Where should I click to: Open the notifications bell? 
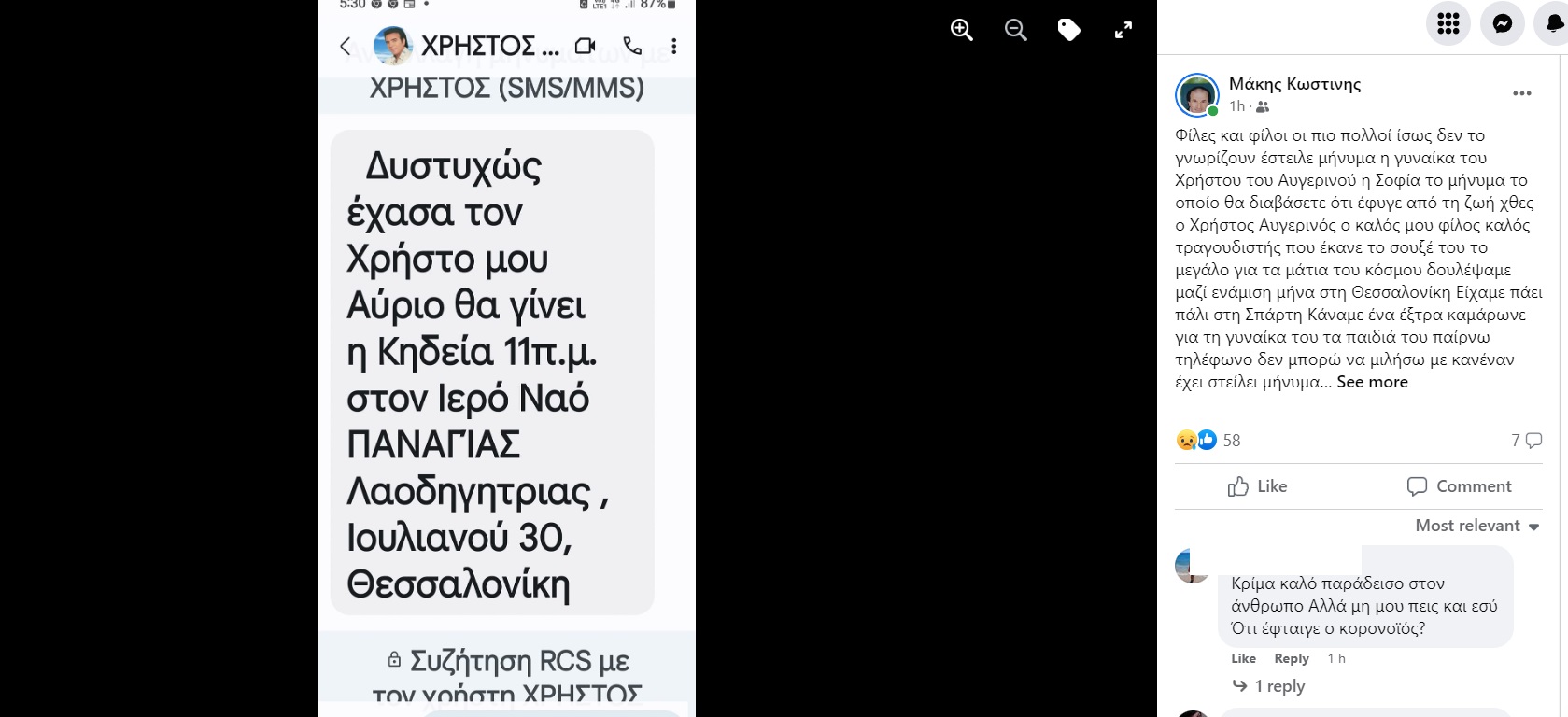tap(1553, 23)
